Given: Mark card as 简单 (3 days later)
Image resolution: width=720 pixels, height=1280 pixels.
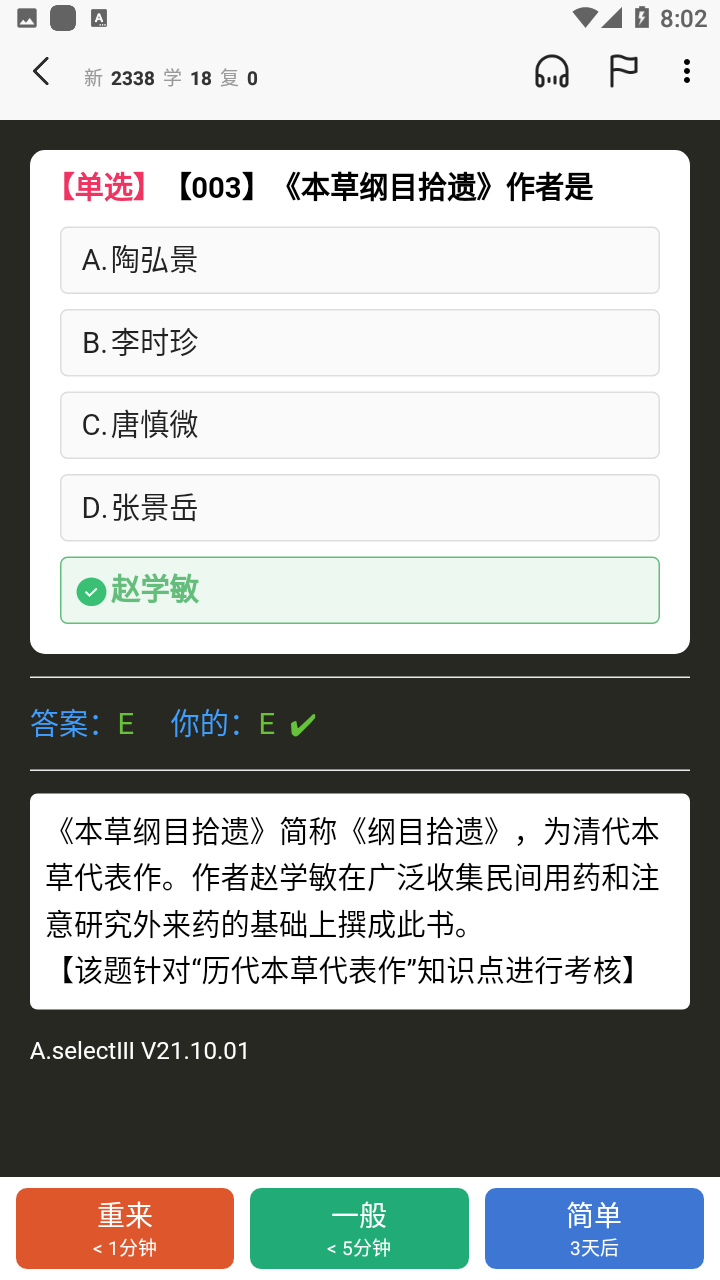Looking at the screenshot, I should click(594, 1228).
